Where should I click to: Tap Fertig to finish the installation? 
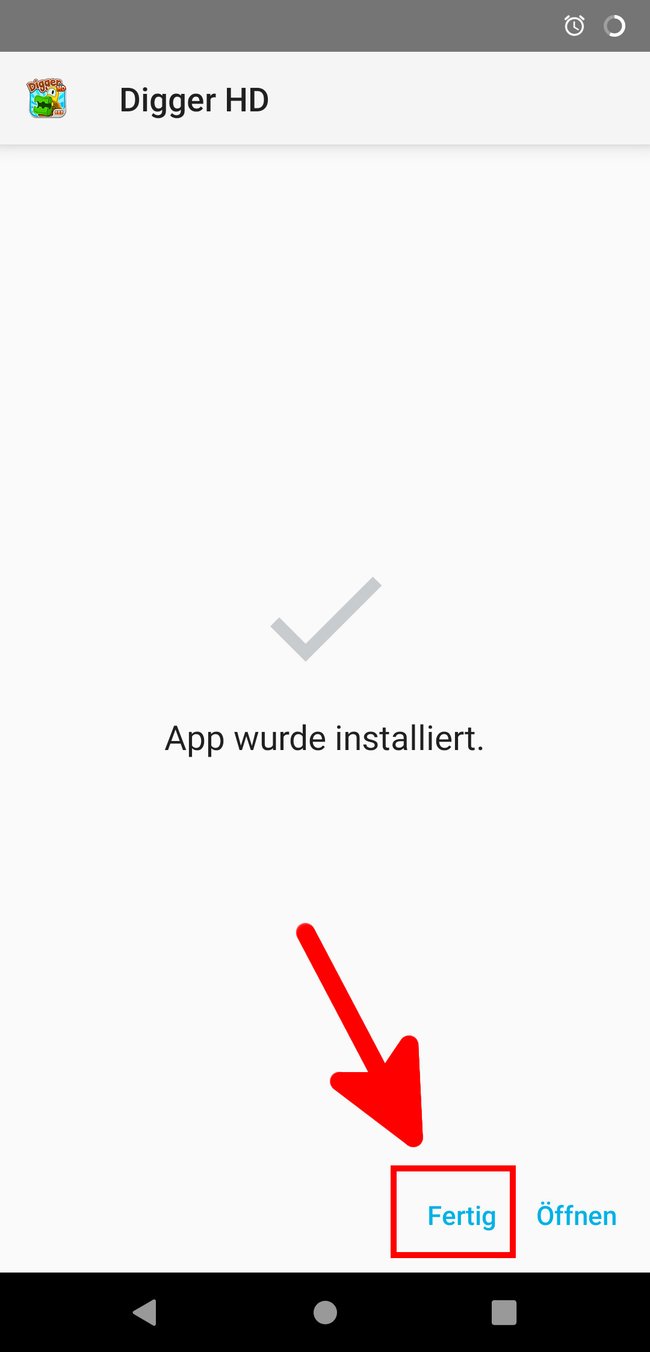[x=461, y=1215]
